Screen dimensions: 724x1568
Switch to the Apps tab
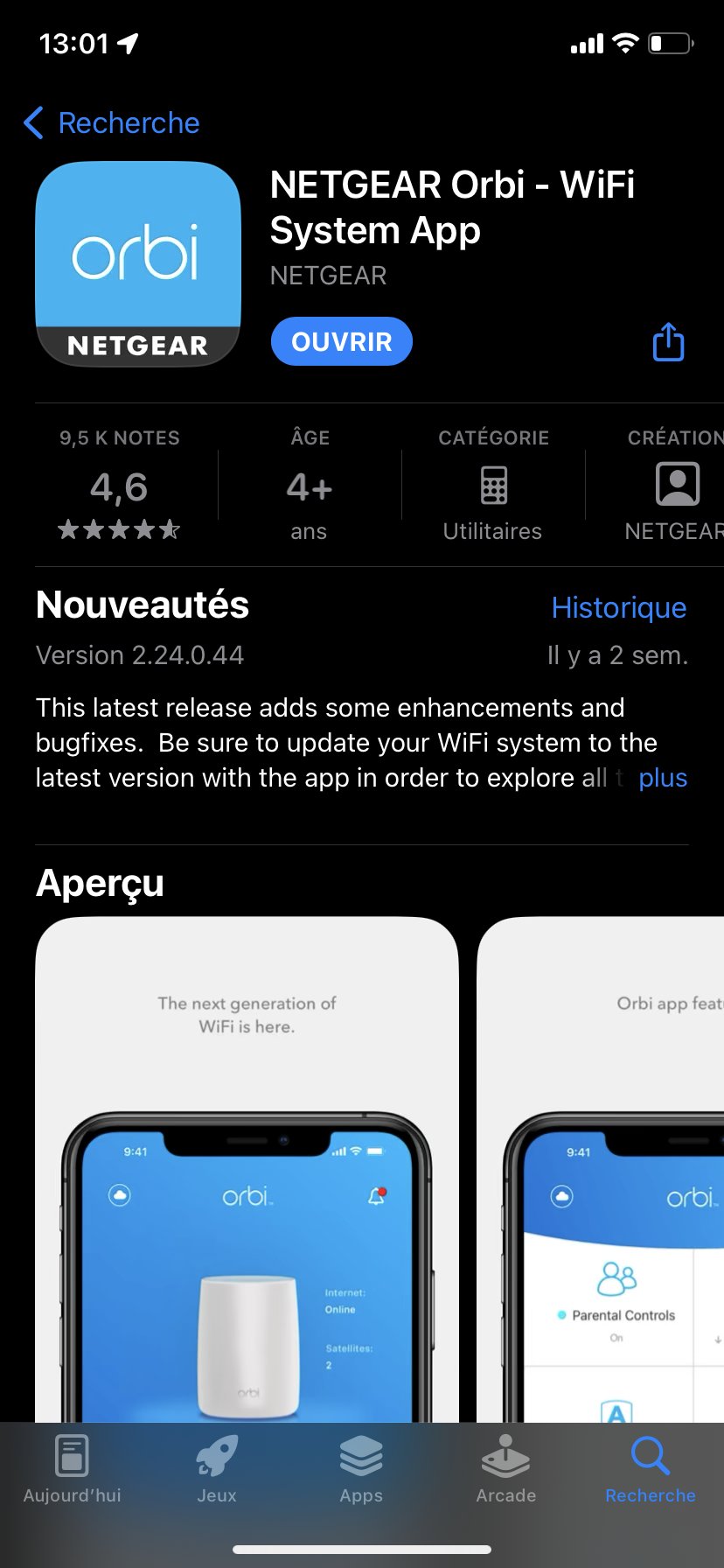tap(361, 1470)
